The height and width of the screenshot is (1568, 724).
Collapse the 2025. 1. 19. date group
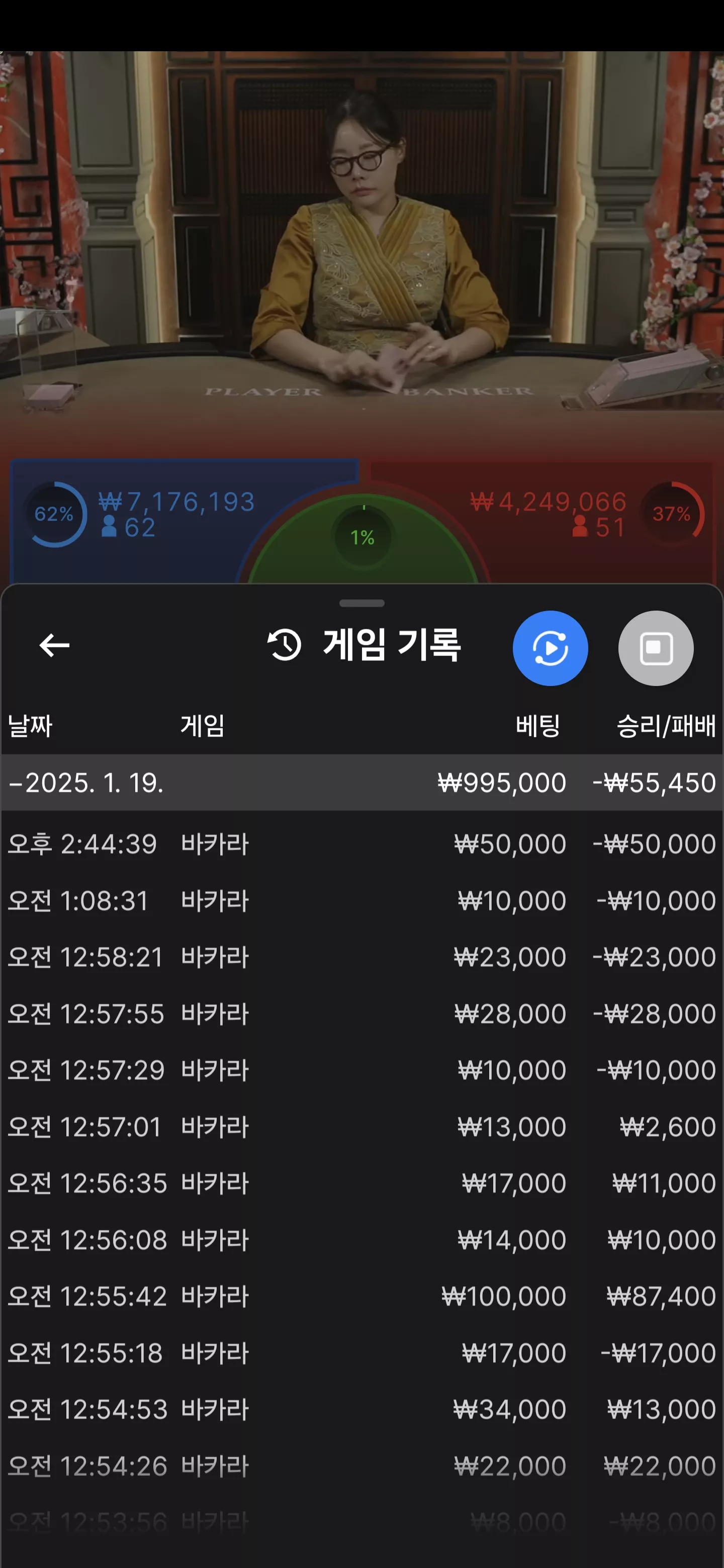(x=361, y=782)
